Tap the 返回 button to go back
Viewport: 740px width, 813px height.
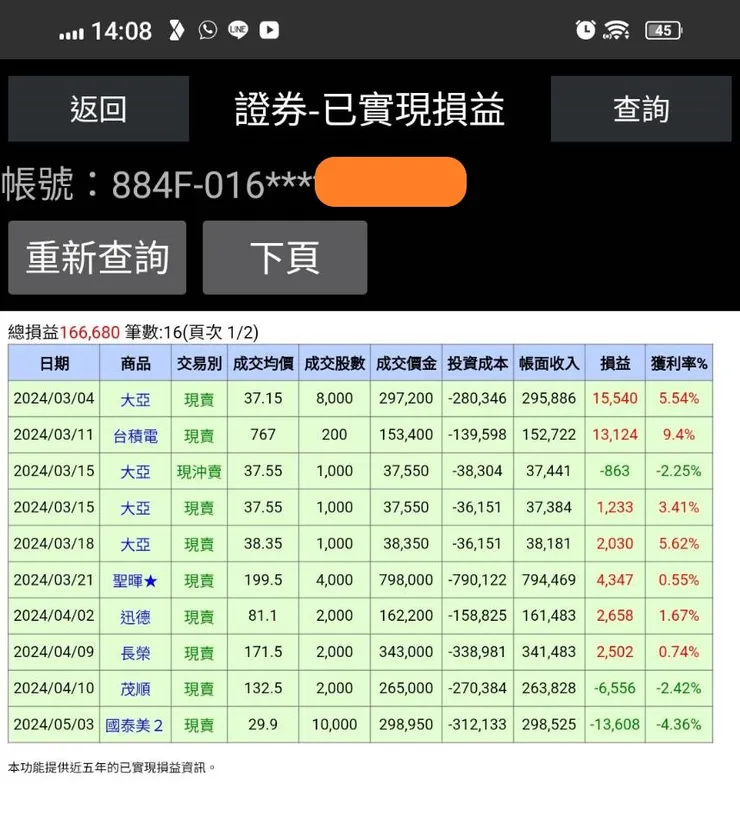(x=98, y=109)
